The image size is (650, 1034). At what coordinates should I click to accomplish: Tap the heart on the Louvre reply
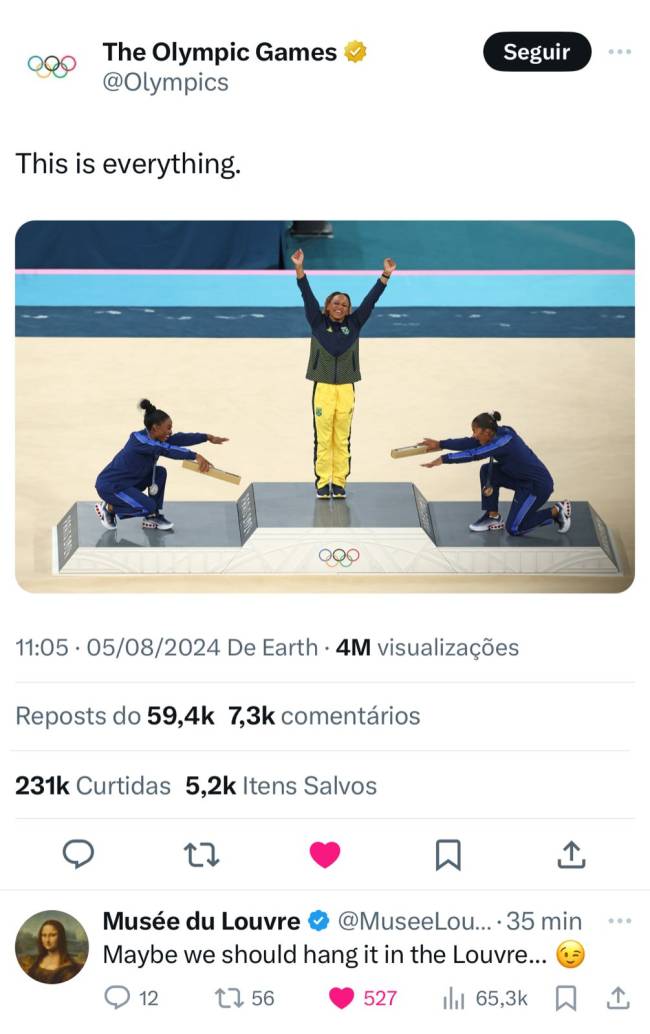pyautogui.click(x=342, y=997)
